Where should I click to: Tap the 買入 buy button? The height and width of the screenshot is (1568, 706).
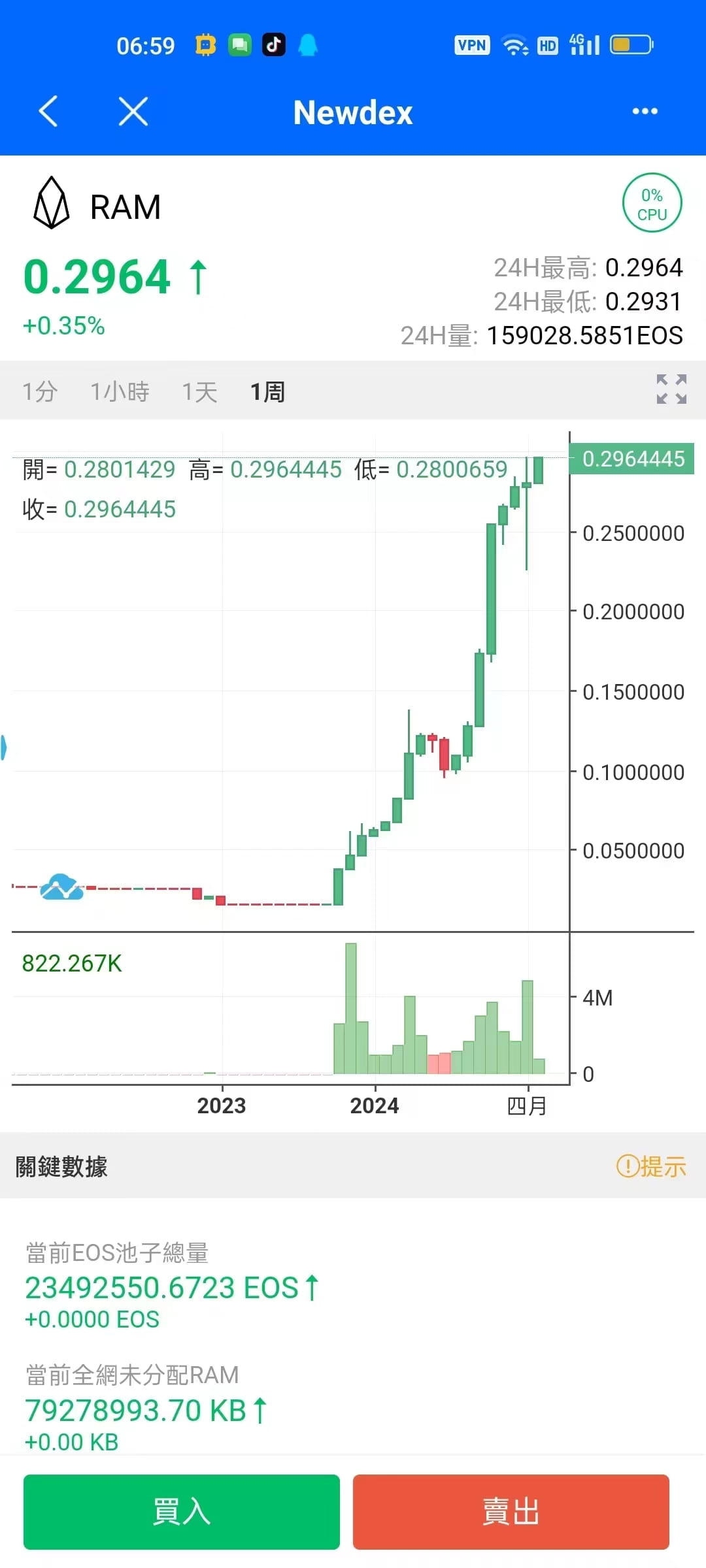[x=181, y=1511]
